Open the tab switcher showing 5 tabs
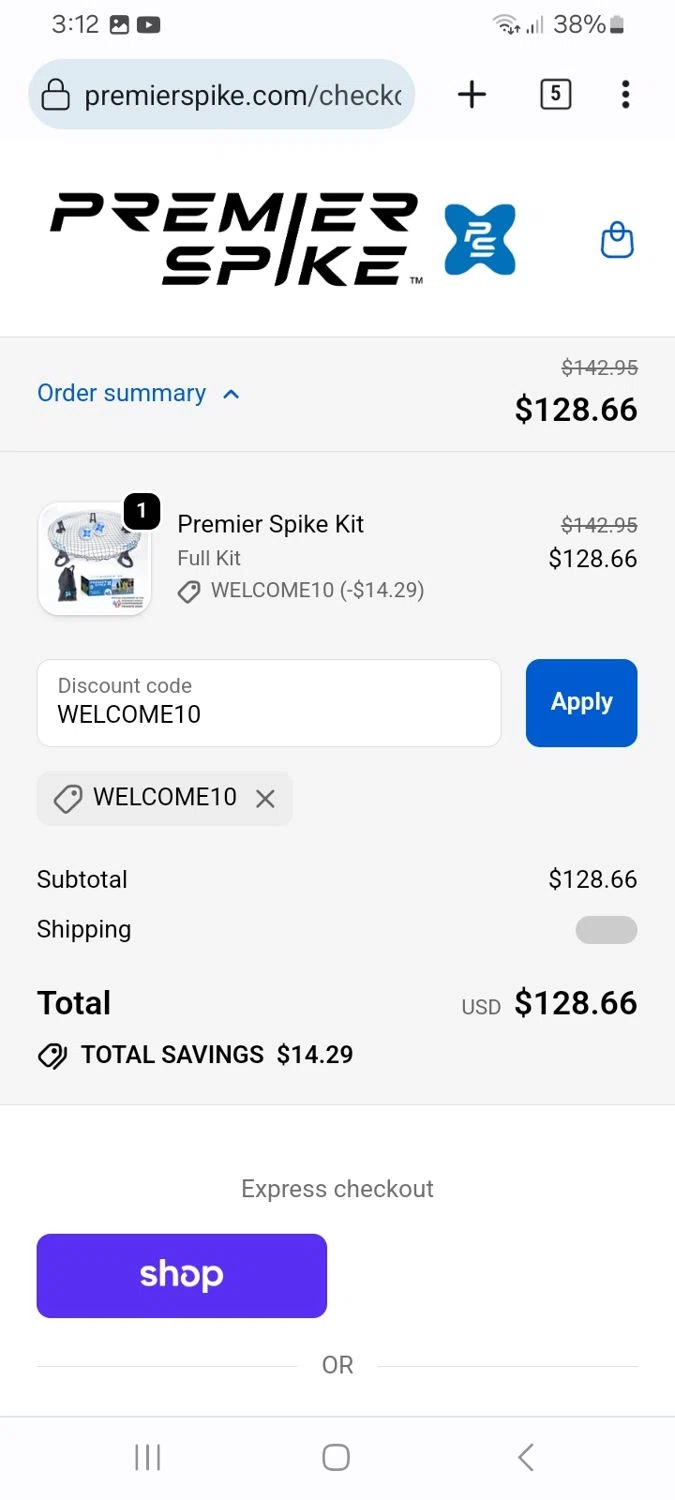Screen dimensions: 675x1500 pyautogui.click(x=555, y=95)
